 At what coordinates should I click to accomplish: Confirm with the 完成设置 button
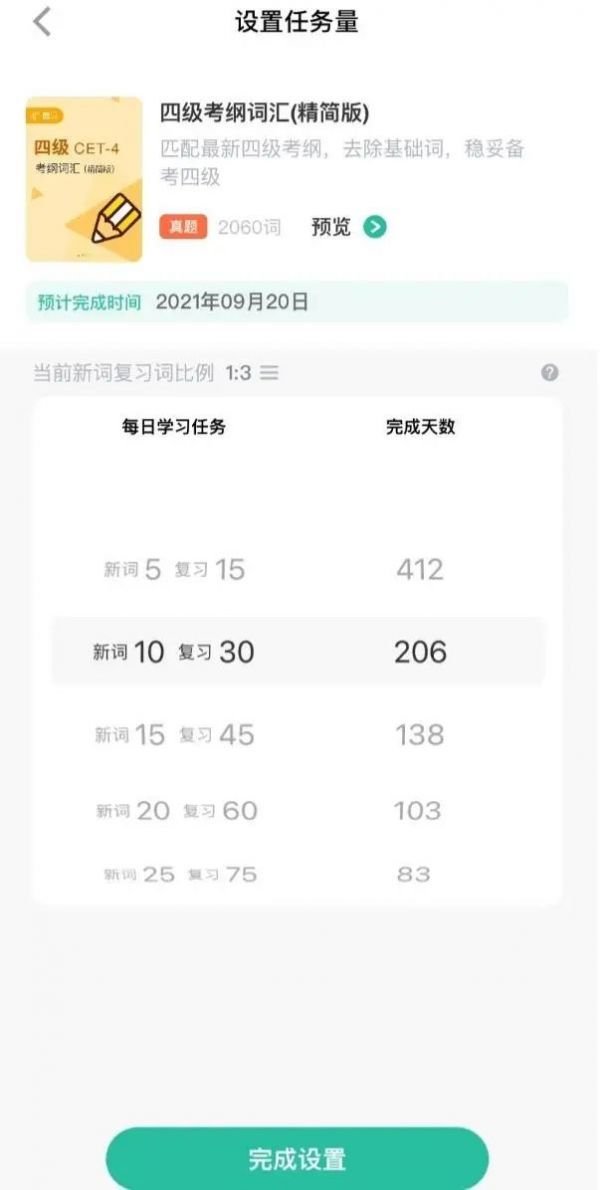click(297, 1158)
